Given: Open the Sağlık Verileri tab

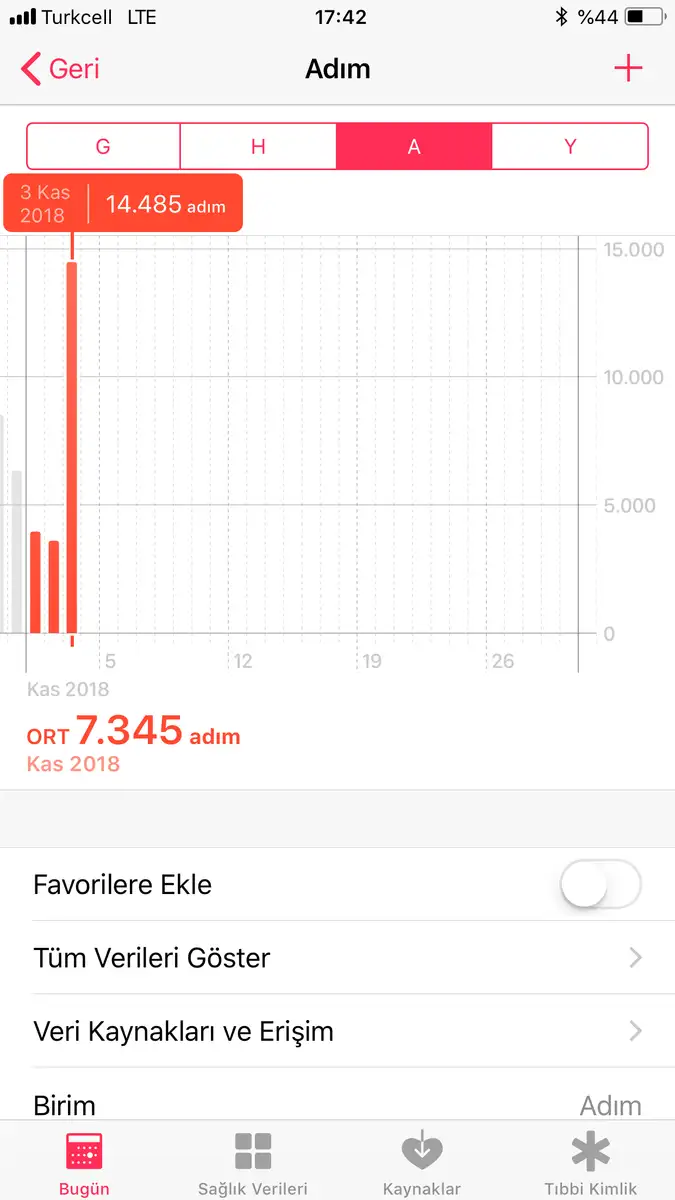Looking at the screenshot, I should [x=253, y=1163].
